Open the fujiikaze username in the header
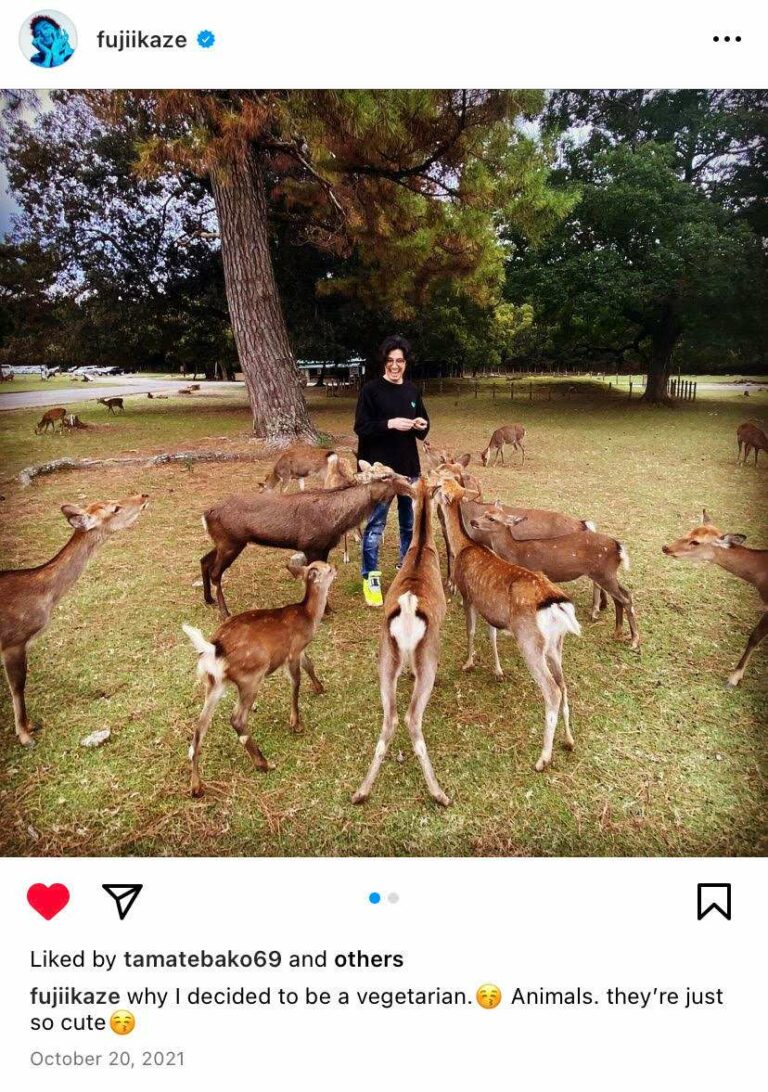 coord(141,40)
